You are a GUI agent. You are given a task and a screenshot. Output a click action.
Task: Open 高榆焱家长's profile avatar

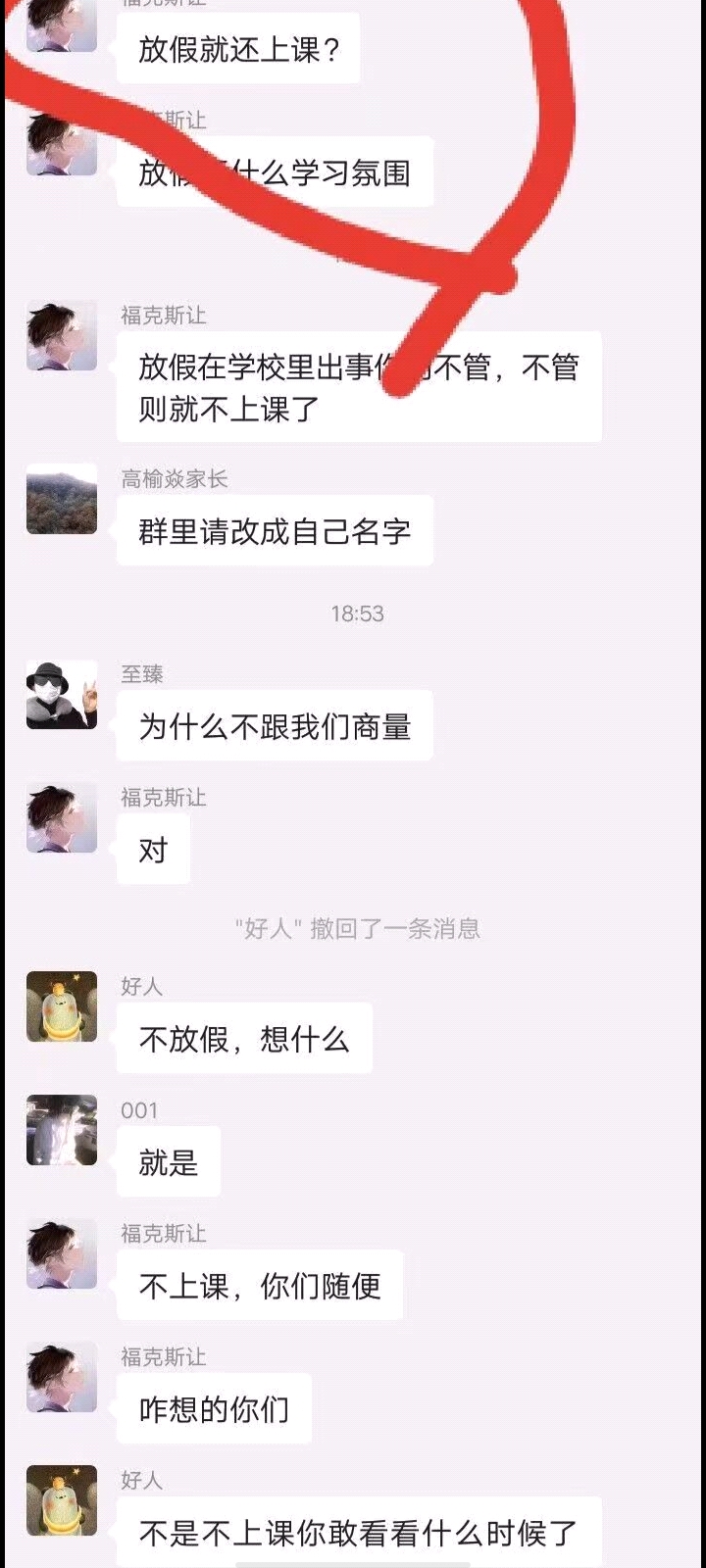coord(61,499)
